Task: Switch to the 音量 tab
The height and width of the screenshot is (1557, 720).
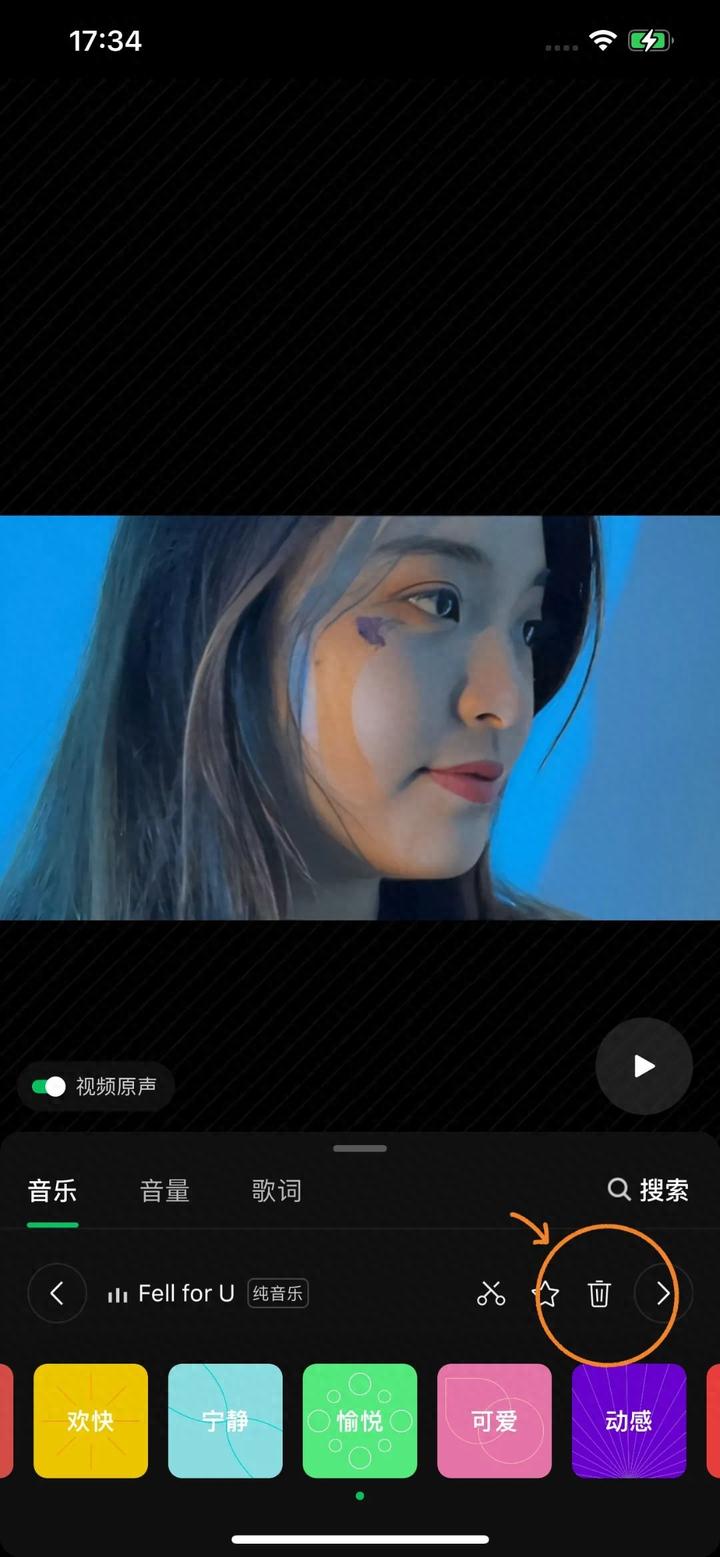Action: [x=165, y=1191]
